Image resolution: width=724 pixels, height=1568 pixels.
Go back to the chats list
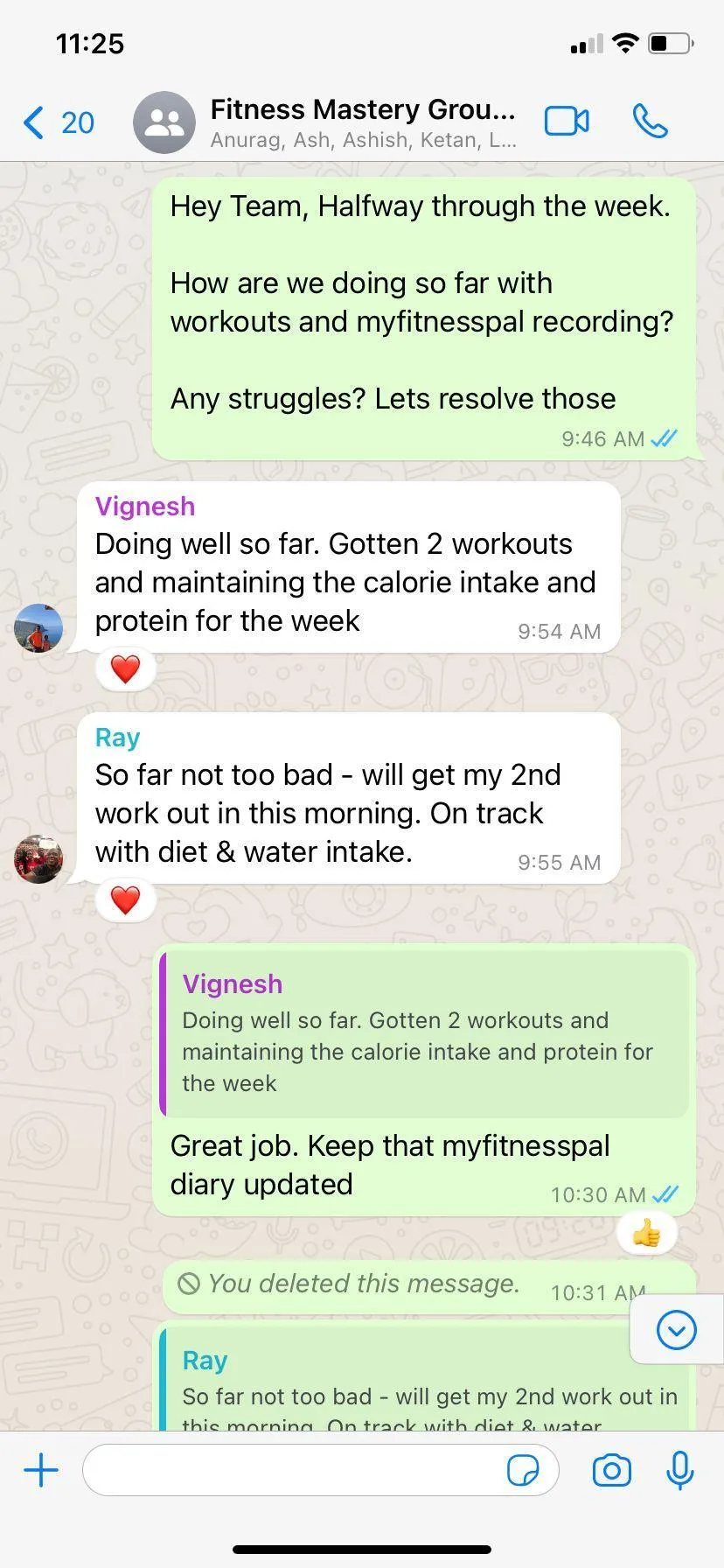58,122
